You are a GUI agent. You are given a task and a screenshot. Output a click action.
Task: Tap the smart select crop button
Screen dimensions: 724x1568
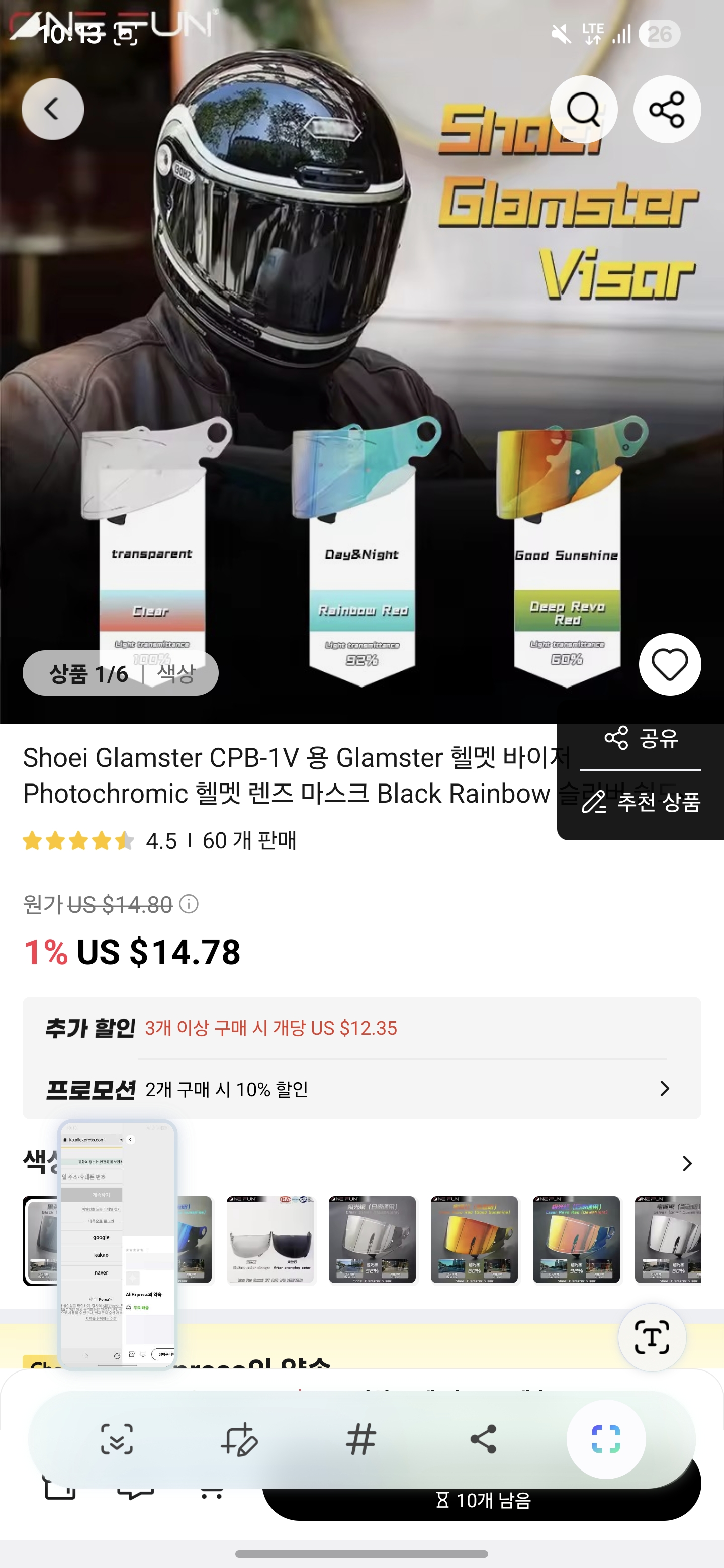point(606,1439)
